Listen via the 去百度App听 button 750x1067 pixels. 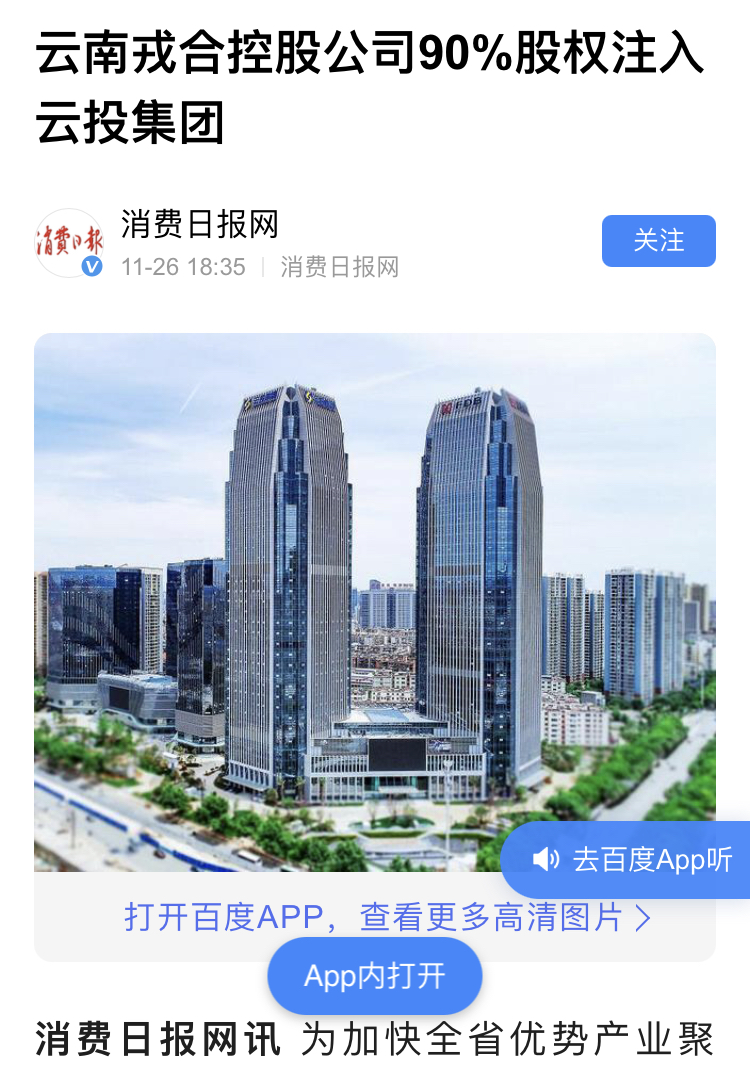(x=630, y=859)
